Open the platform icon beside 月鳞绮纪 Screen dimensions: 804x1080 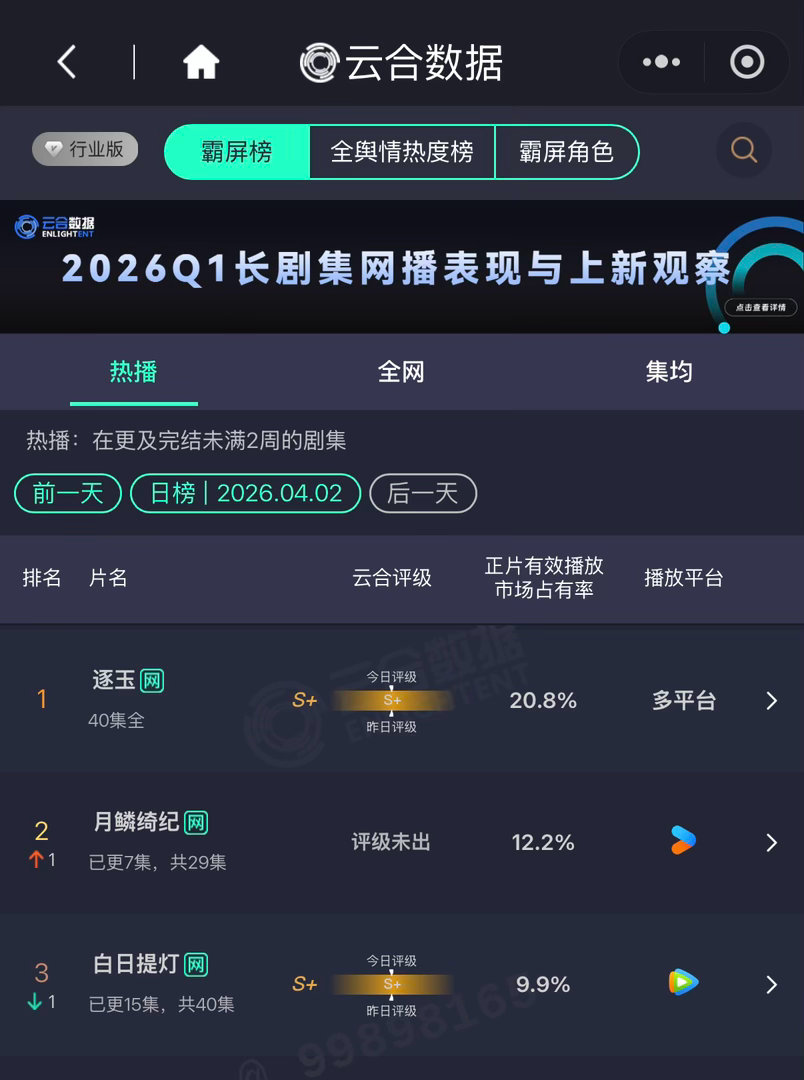pyautogui.click(x=681, y=841)
